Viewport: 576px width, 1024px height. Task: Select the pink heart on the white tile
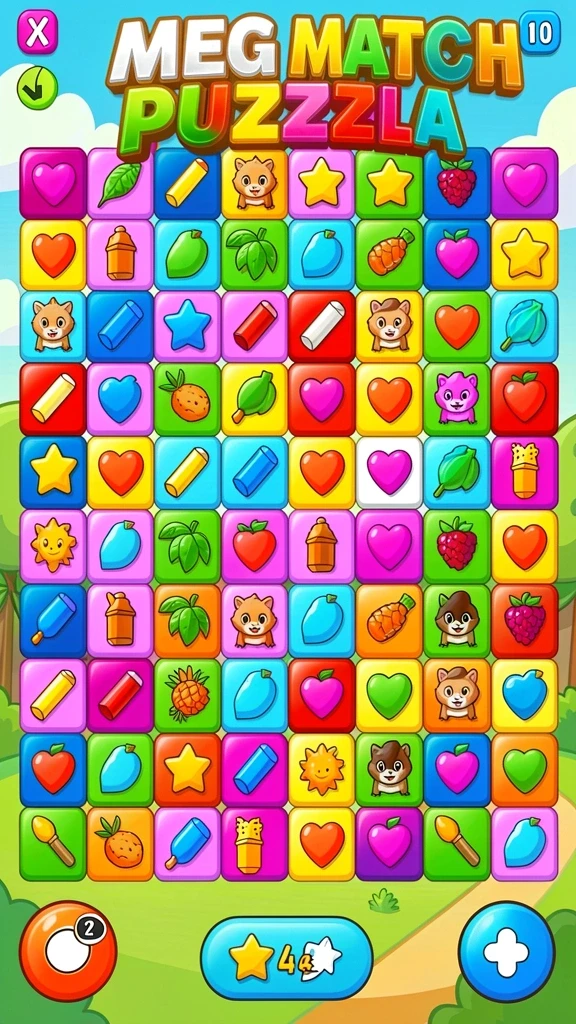(389, 472)
